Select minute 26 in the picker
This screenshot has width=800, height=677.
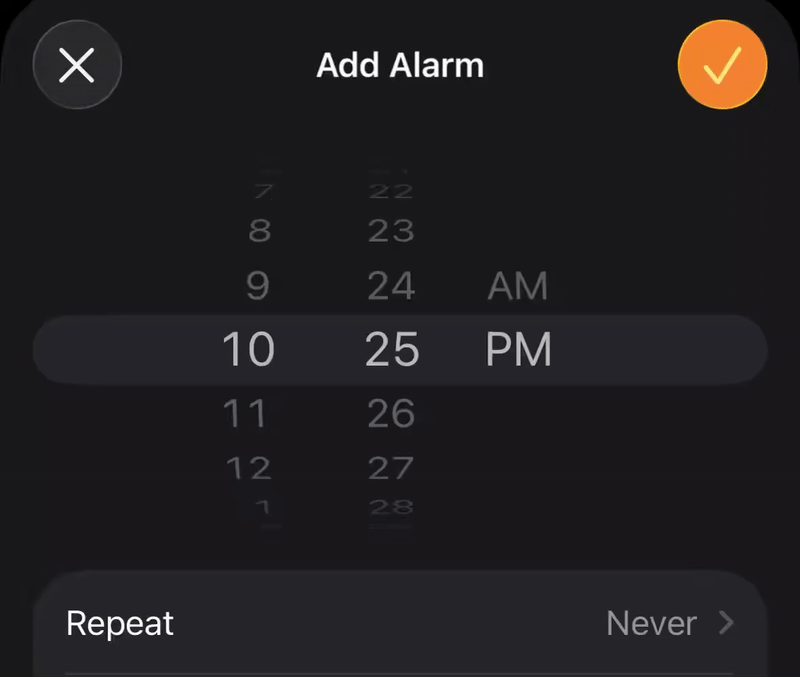point(391,413)
